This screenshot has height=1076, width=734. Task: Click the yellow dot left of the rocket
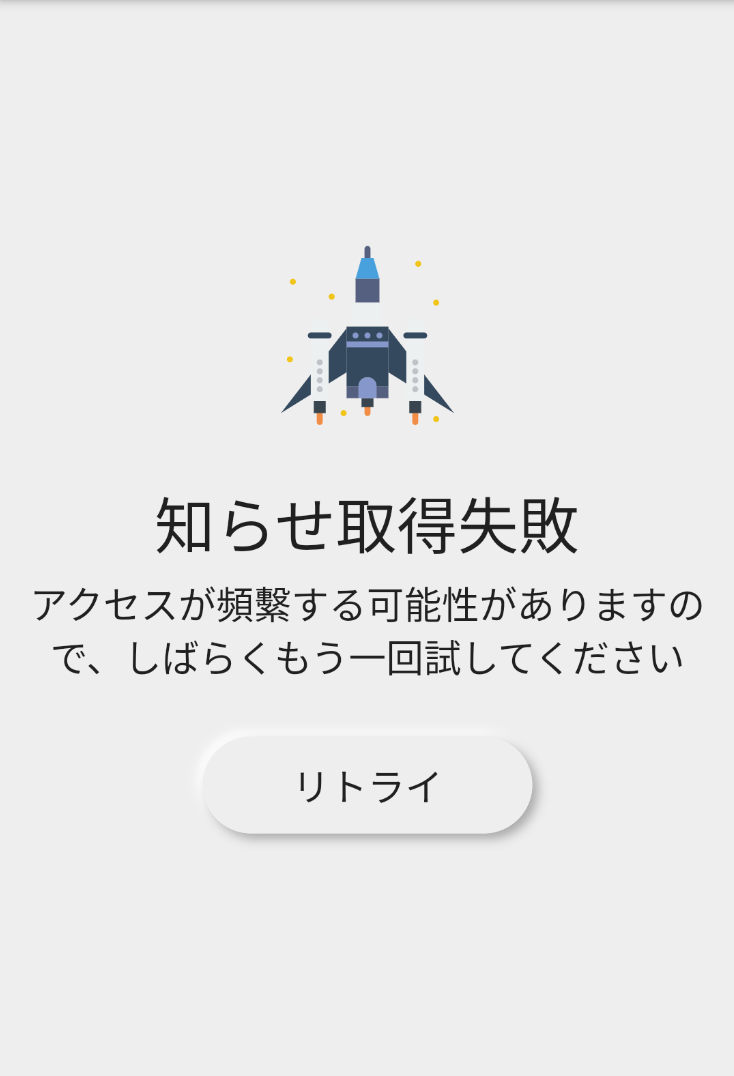(293, 281)
